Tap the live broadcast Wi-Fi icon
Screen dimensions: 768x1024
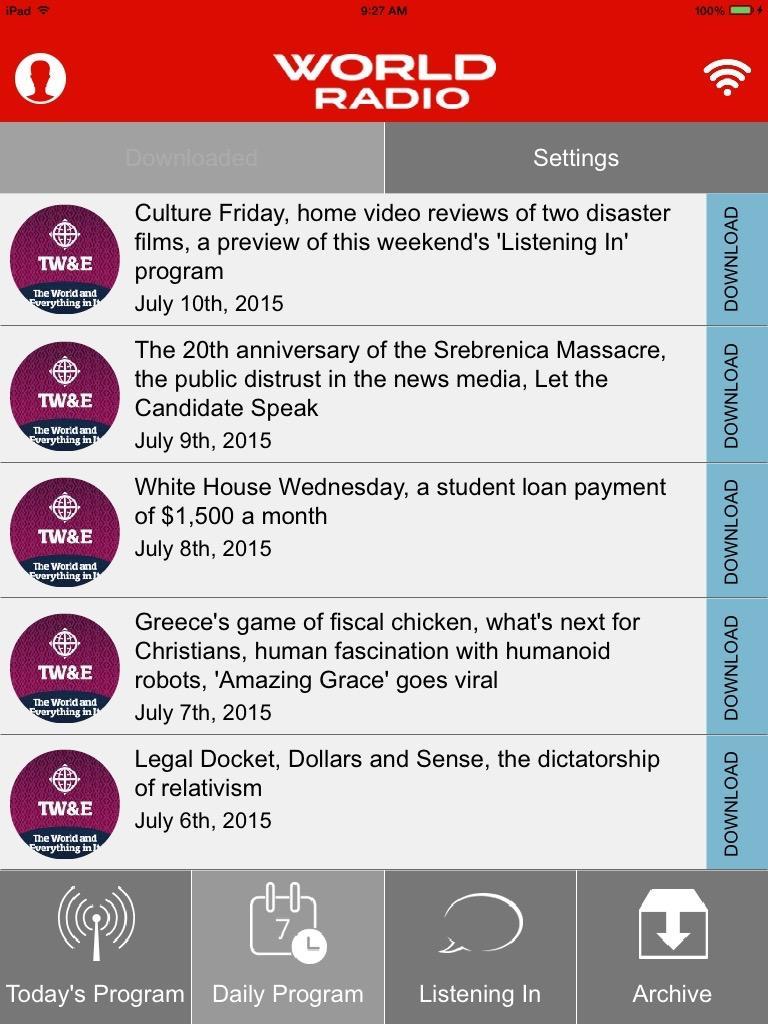727,78
